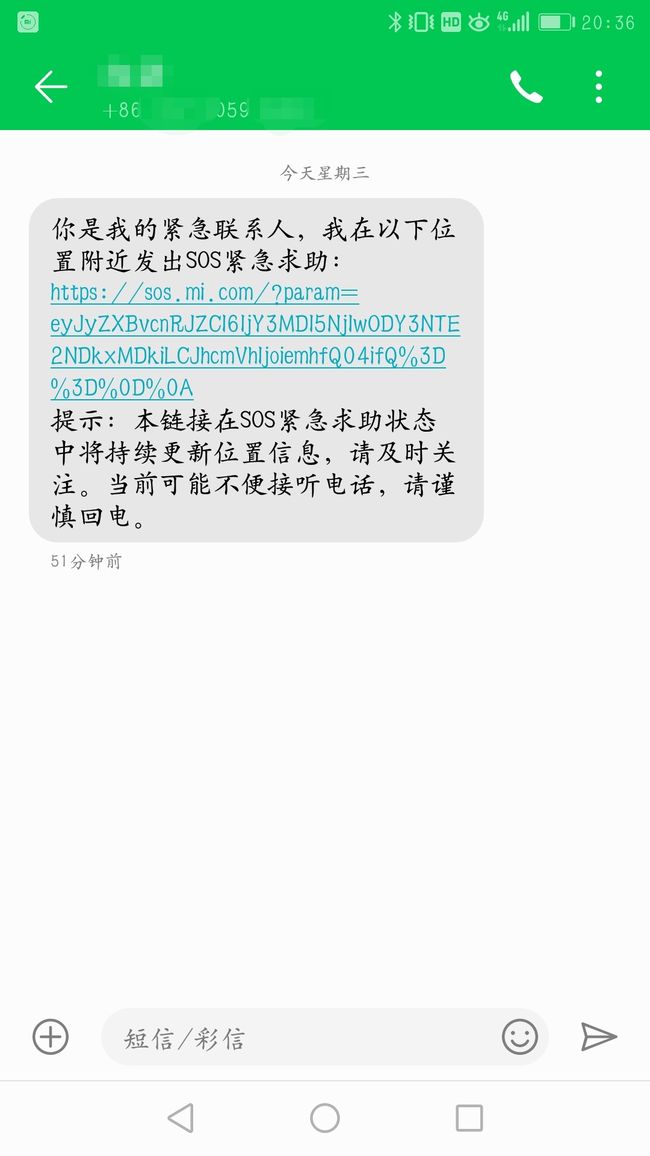Open the three-dot overflow menu
Viewport: 650px width, 1156px height.
point(598,87)
